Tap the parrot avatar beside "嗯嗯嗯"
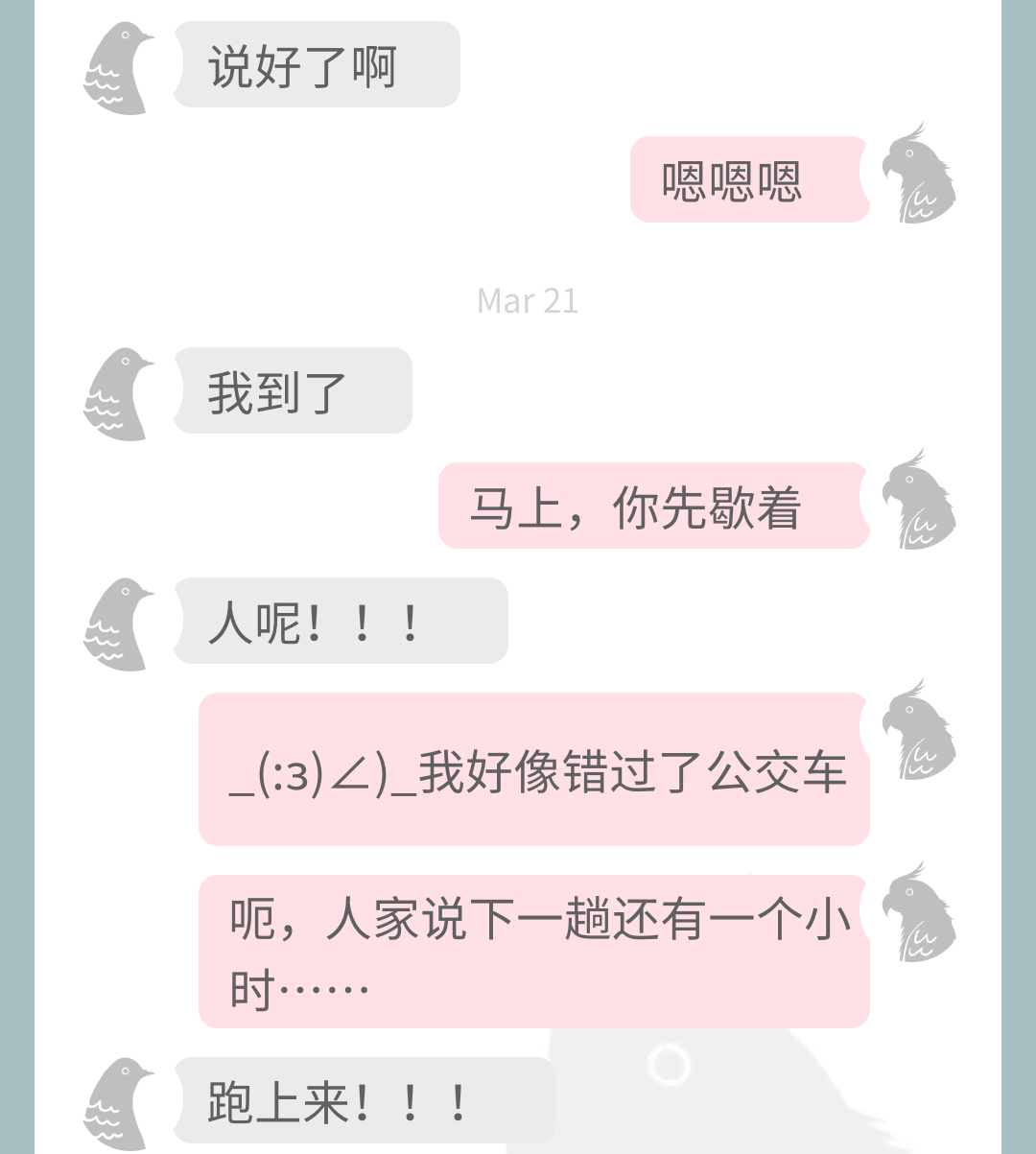The width and height of the screenshot is (1036, 1154). 919,173
